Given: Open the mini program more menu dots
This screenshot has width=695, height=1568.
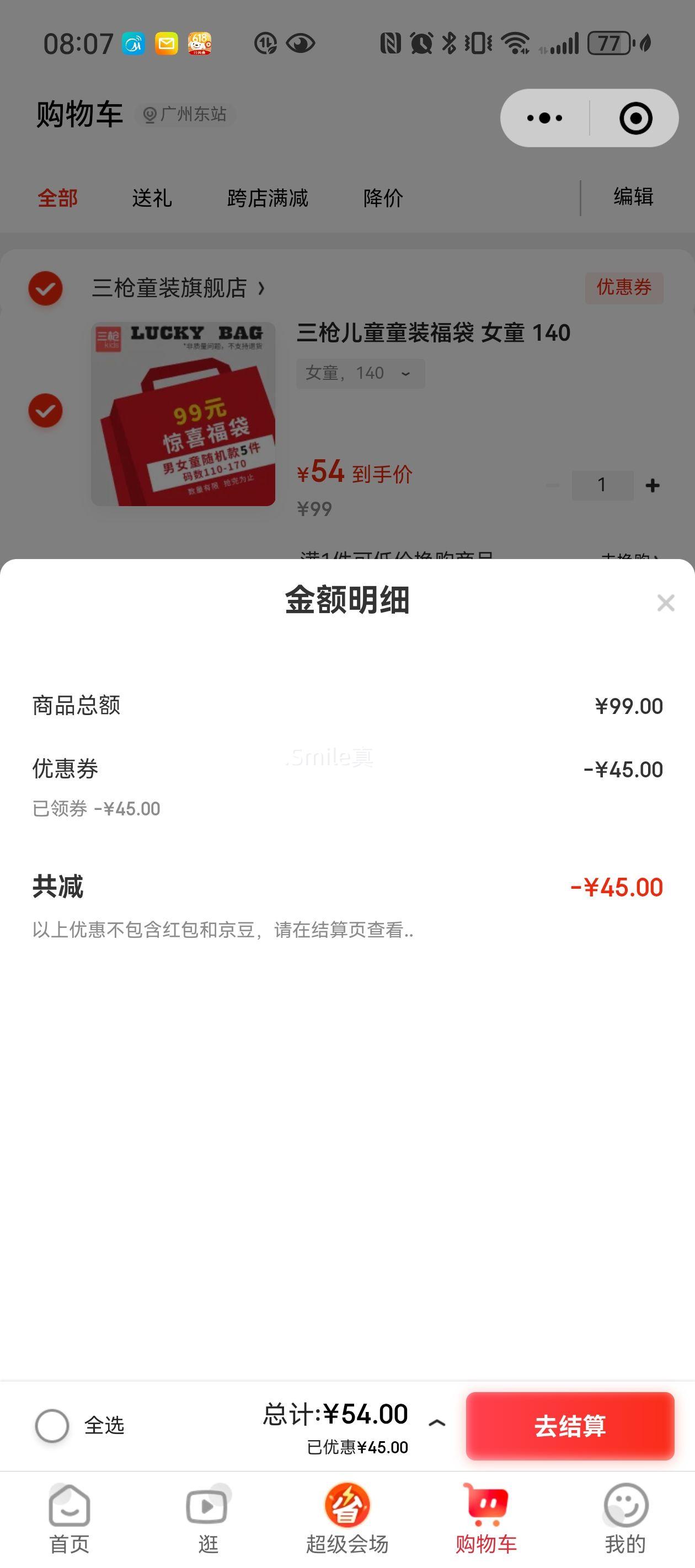Looking at the screenshot, I should [x=544, y=118].
